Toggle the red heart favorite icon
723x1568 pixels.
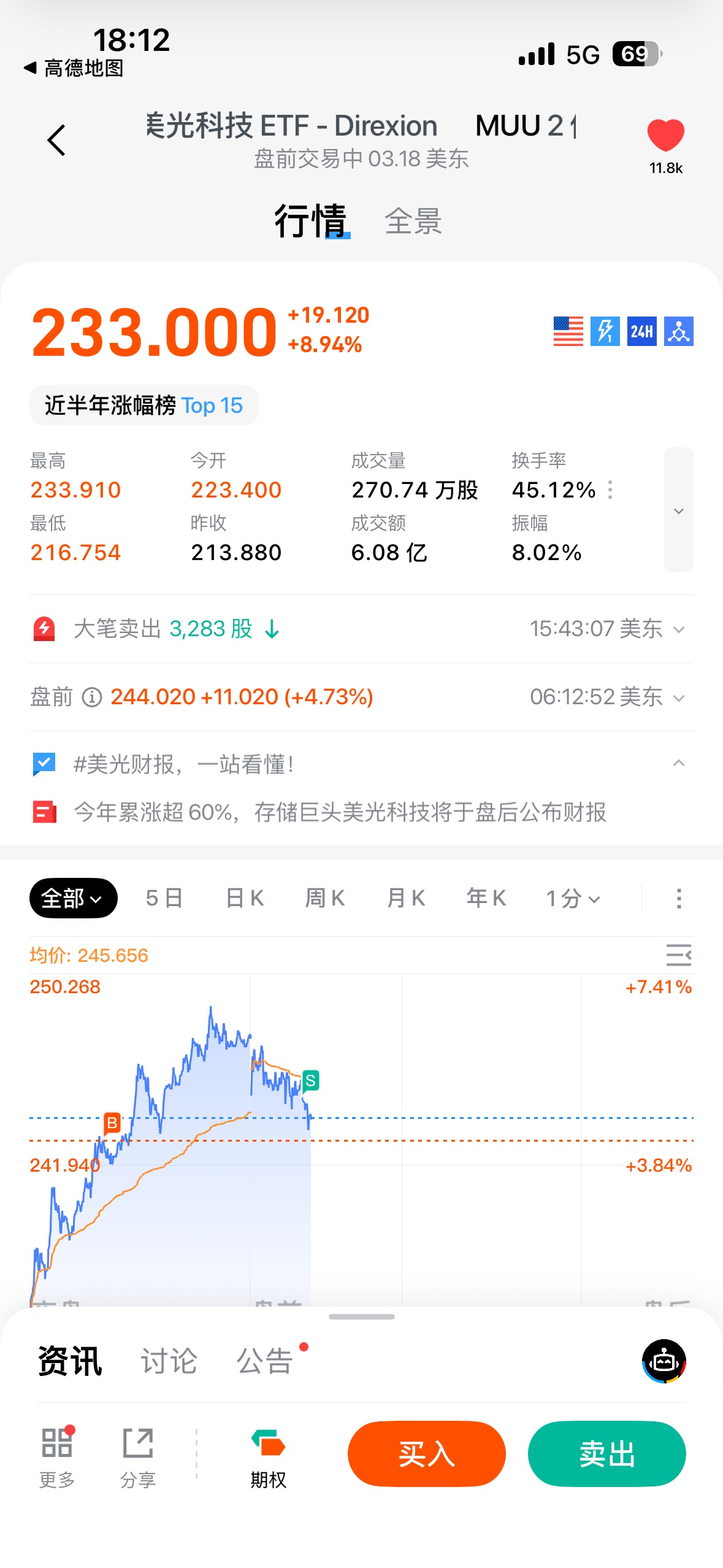665,136
